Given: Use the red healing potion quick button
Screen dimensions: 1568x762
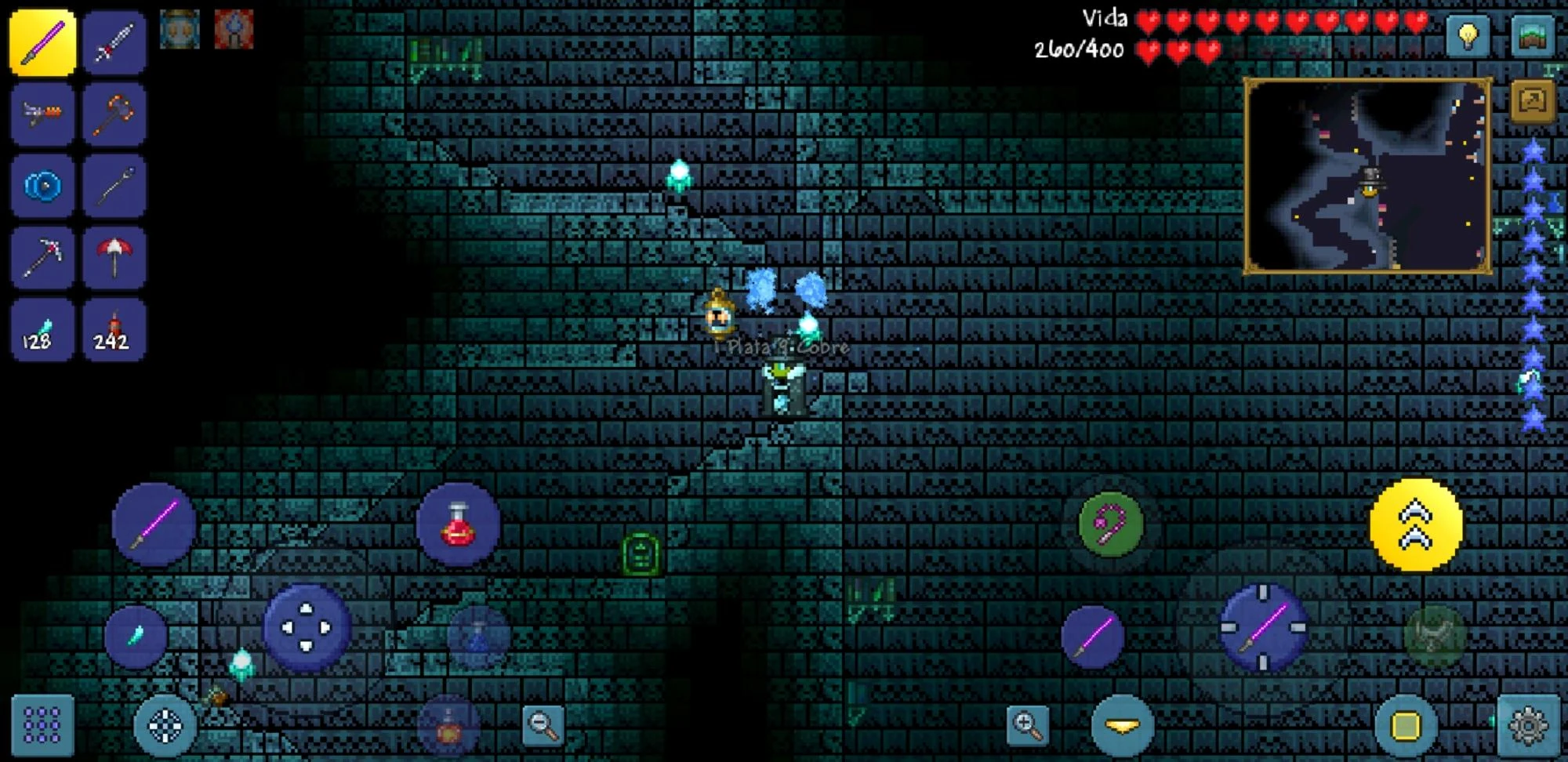Looking at the screenshot, I should [x=459, y=524].
